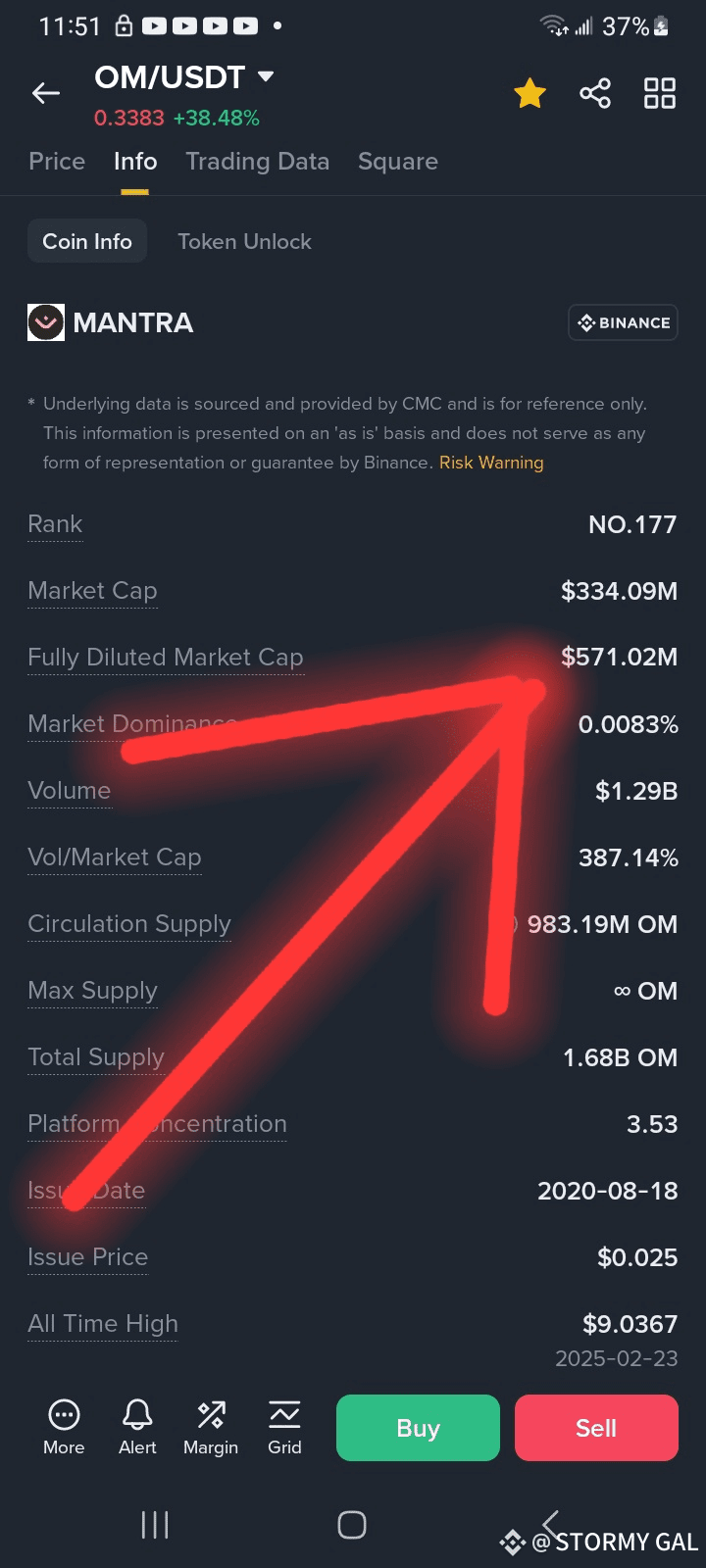This screenshot has width=706, height=1568.
Task: Select the Token Unlock section
Action: (x=244, y=241)
